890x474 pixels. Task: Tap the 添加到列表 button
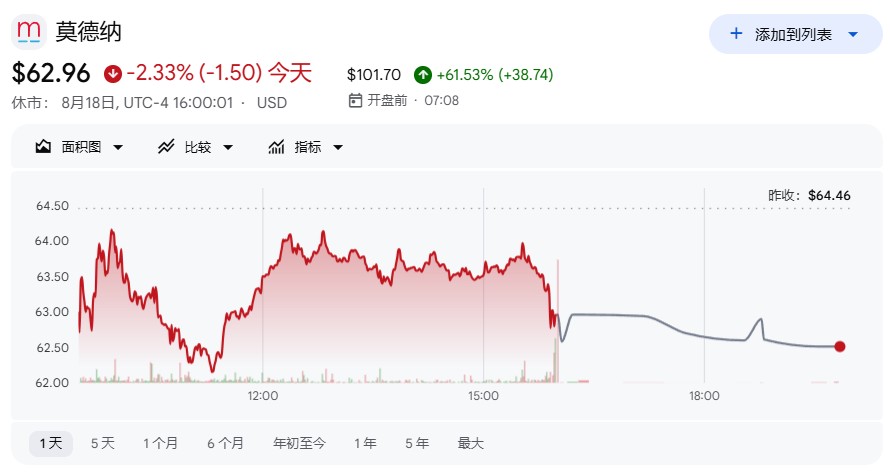795,35
